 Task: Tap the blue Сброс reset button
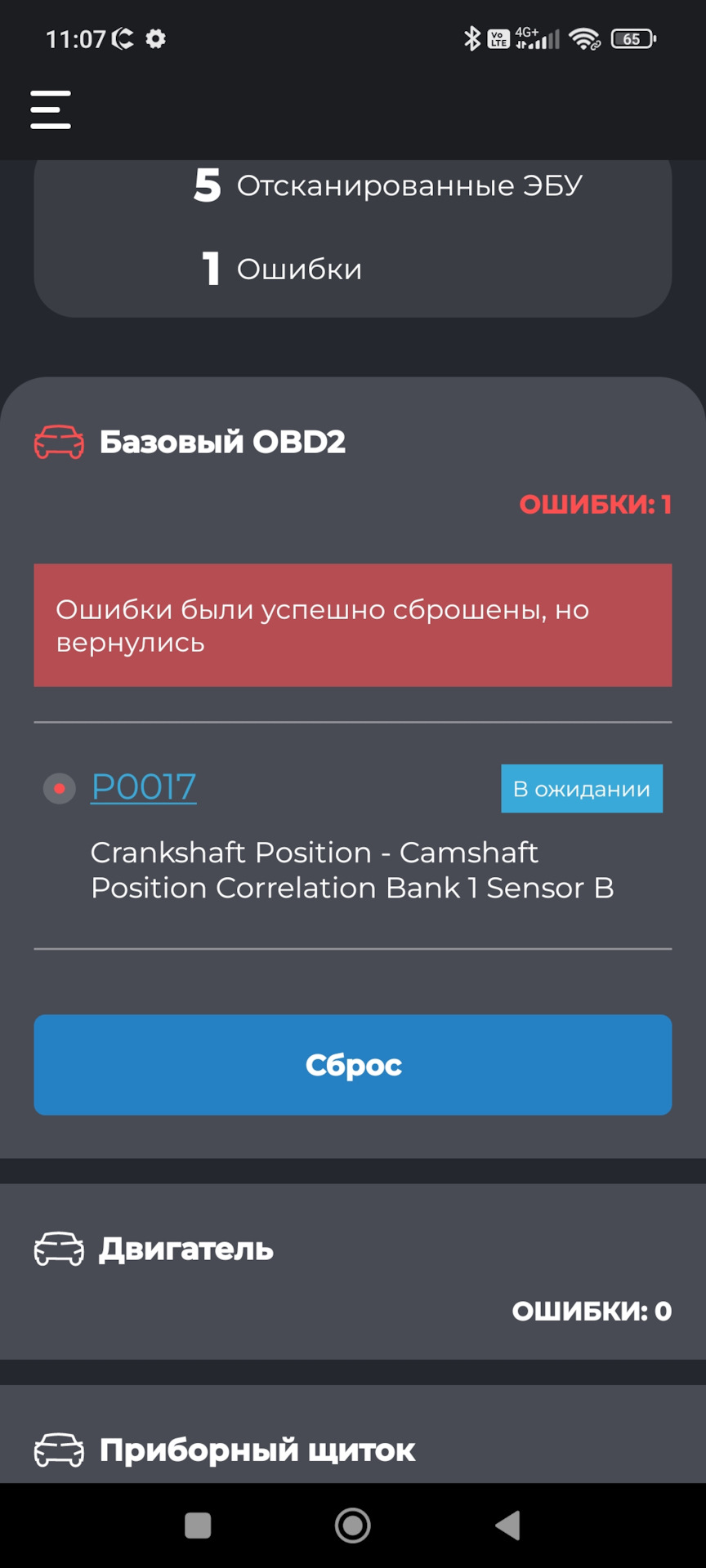[x=352, y=1064]
